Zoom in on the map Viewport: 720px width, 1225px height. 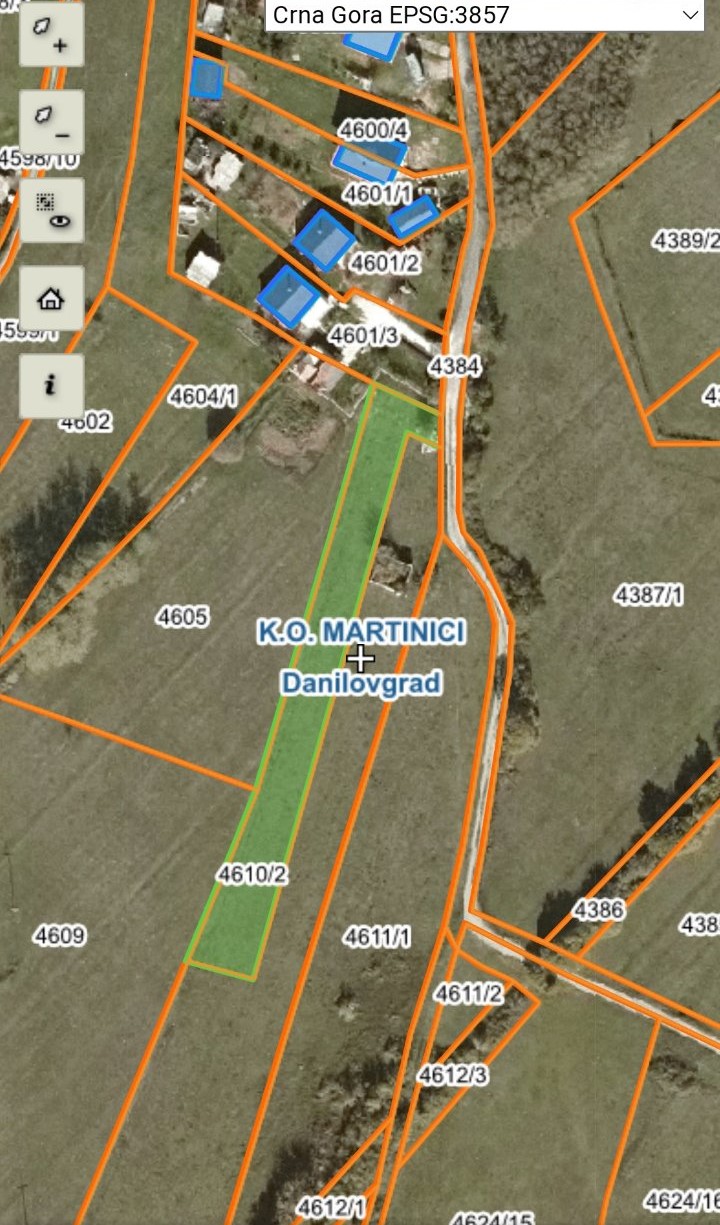click(51, 34)
